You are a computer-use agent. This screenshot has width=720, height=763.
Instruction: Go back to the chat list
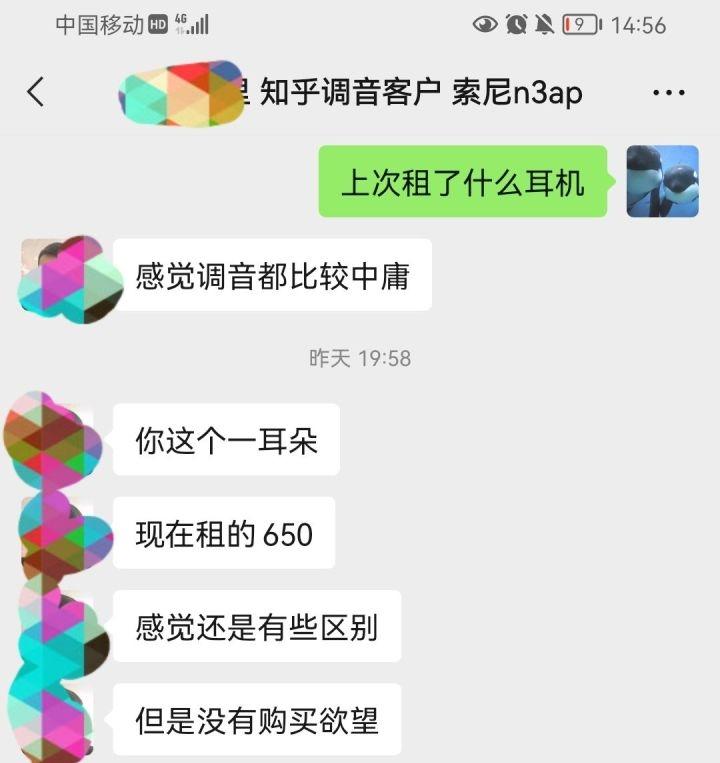pyautogui.click(x=36, y=93)
